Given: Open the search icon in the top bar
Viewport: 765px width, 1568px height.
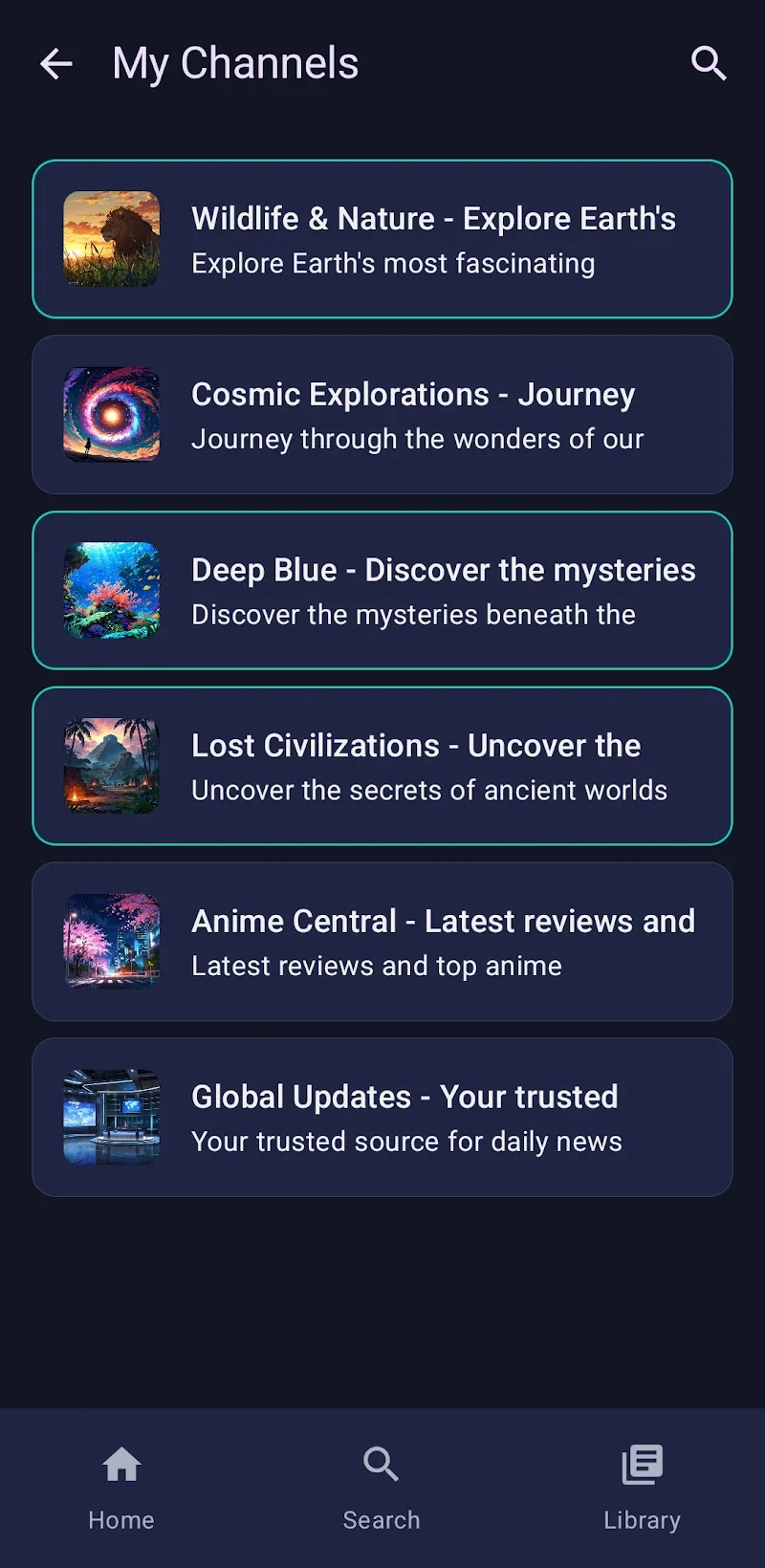Looking at the screenshot, I should coord(709,64).
